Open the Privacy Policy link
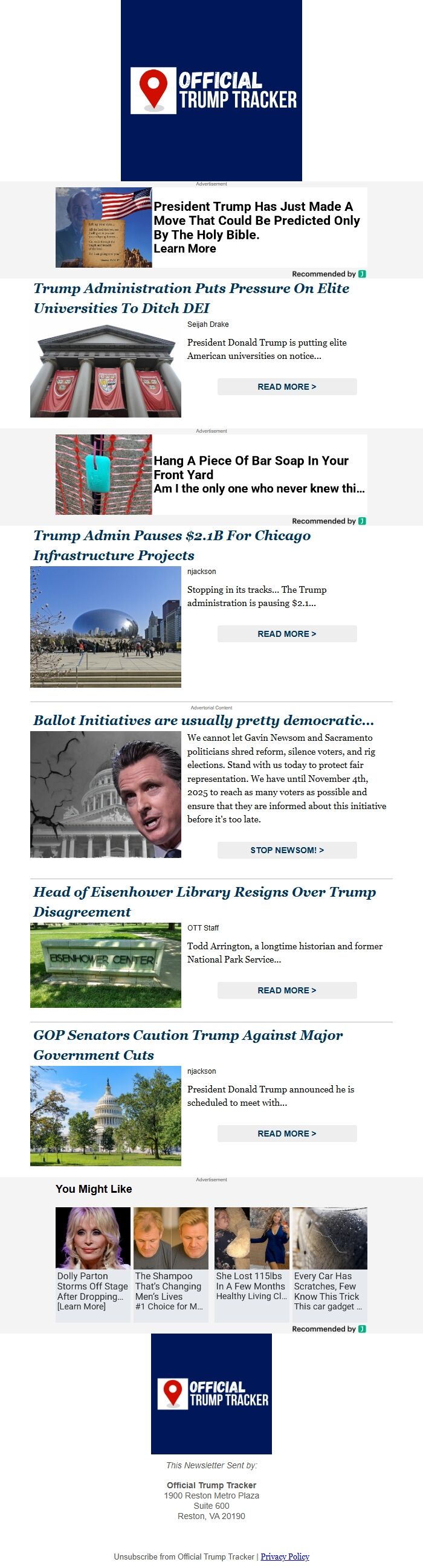 pos(285,1557)
